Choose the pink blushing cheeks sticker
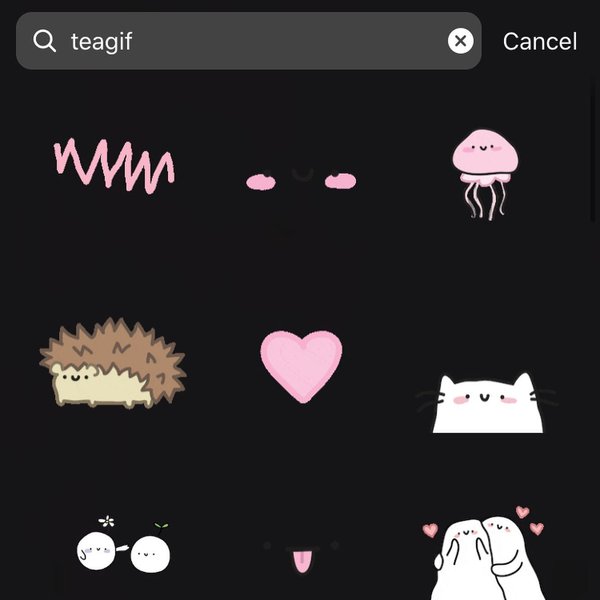 click(x=301, y=180)
